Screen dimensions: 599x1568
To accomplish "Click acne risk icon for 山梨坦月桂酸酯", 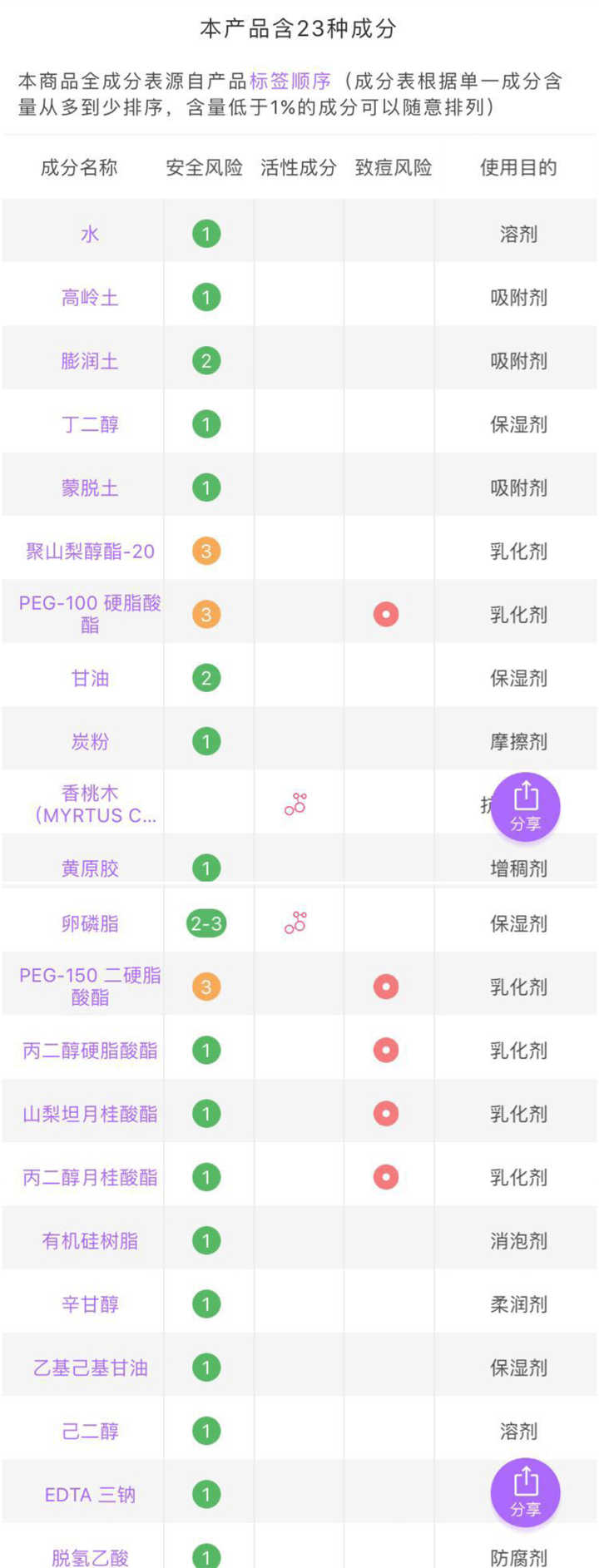I will [x=384, y=1113].
